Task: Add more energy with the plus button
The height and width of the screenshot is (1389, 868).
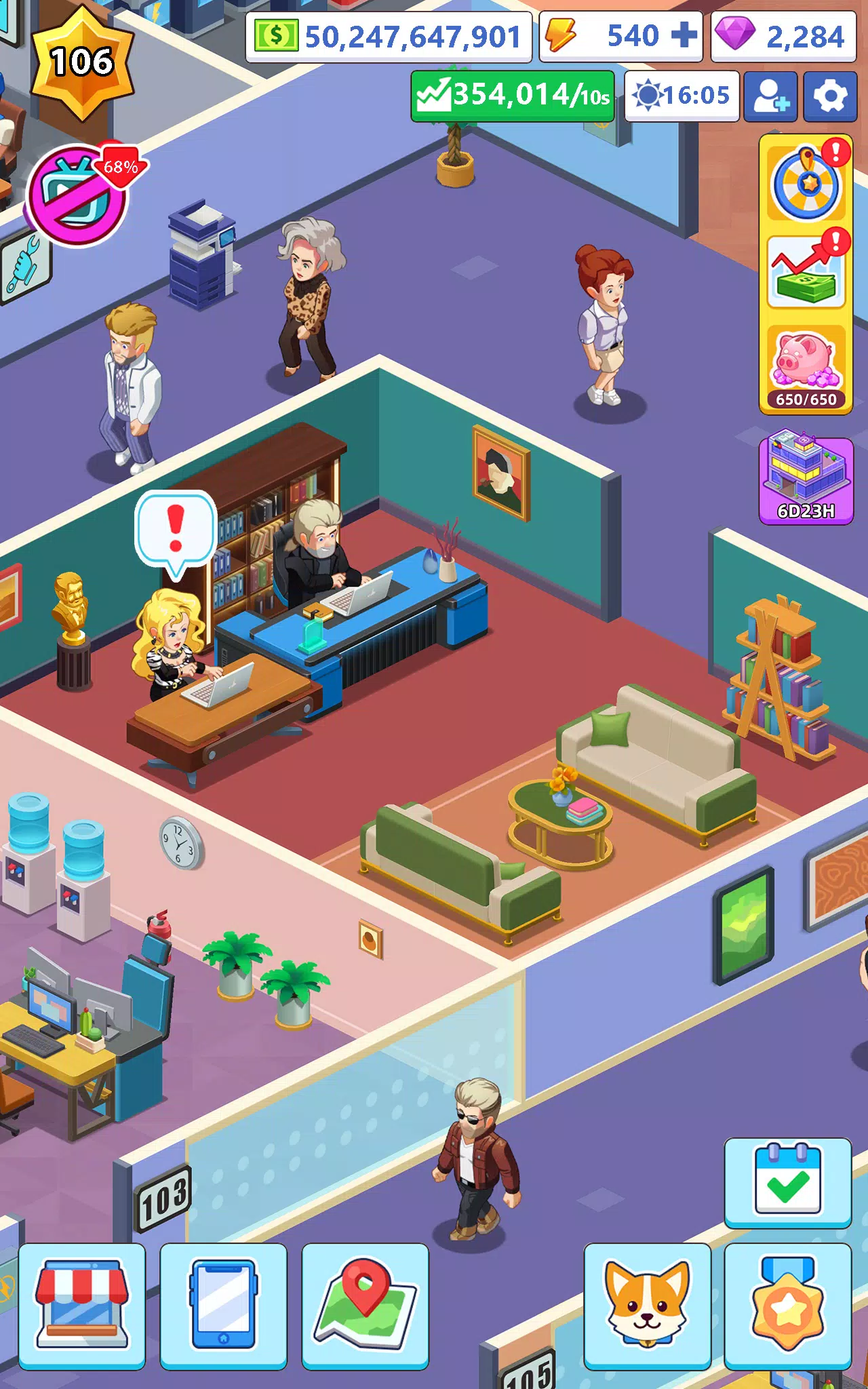Action: (684, 35)
